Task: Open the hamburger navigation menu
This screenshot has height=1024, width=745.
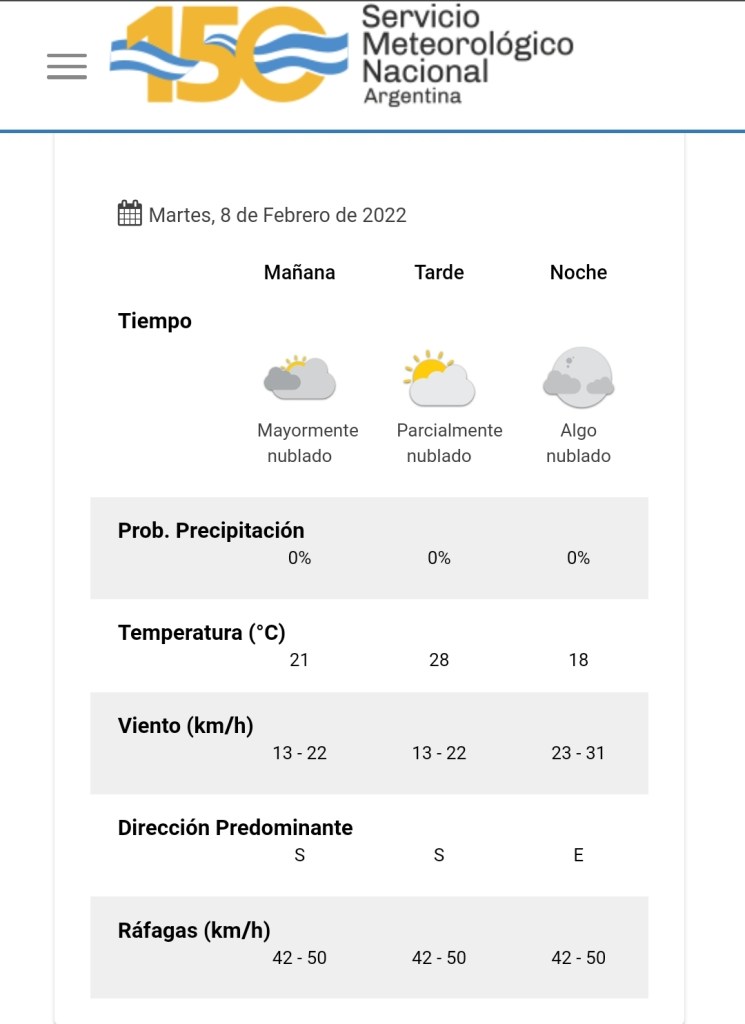Action: point(67,66)
